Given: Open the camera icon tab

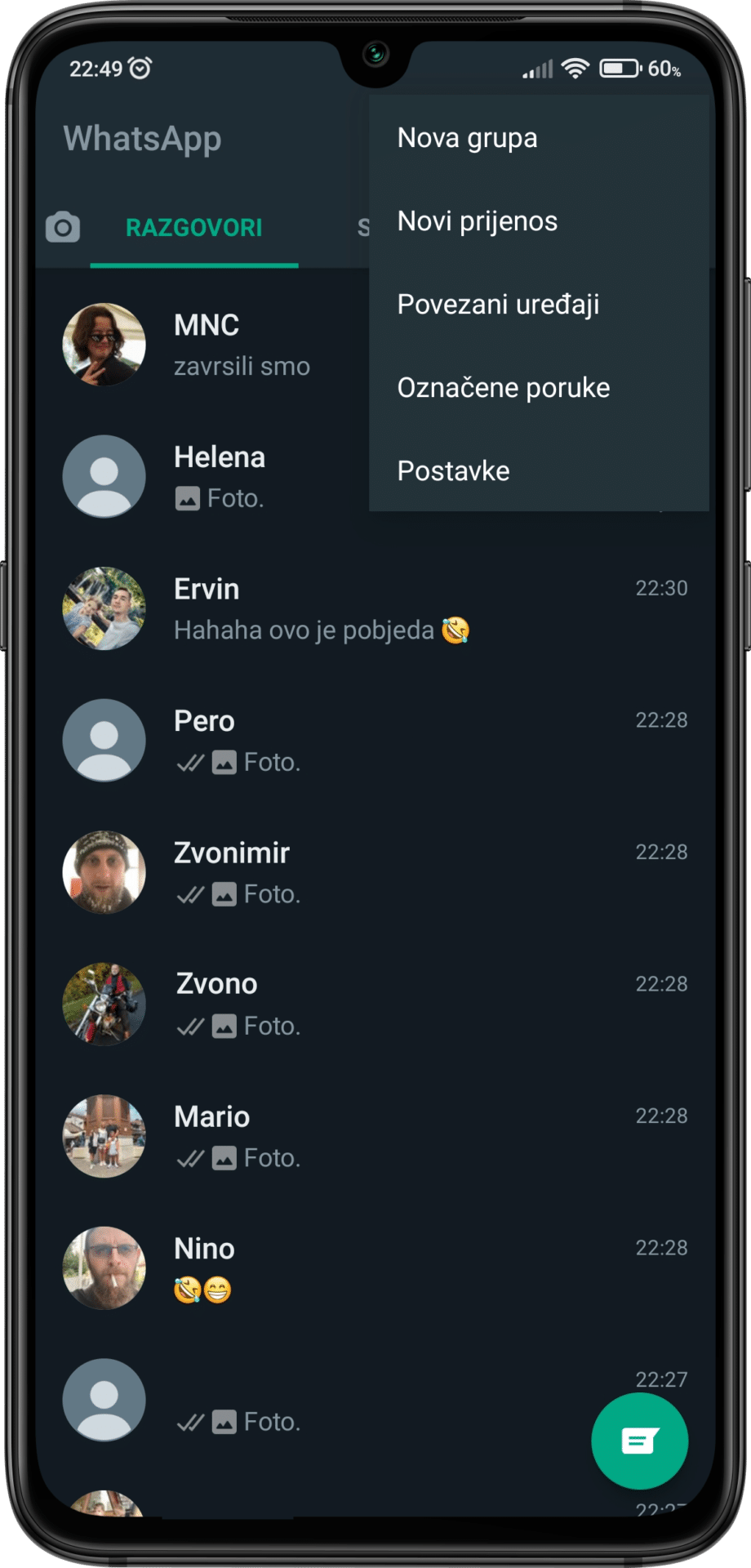Looking at the screenshot, I should click(63, 227).
